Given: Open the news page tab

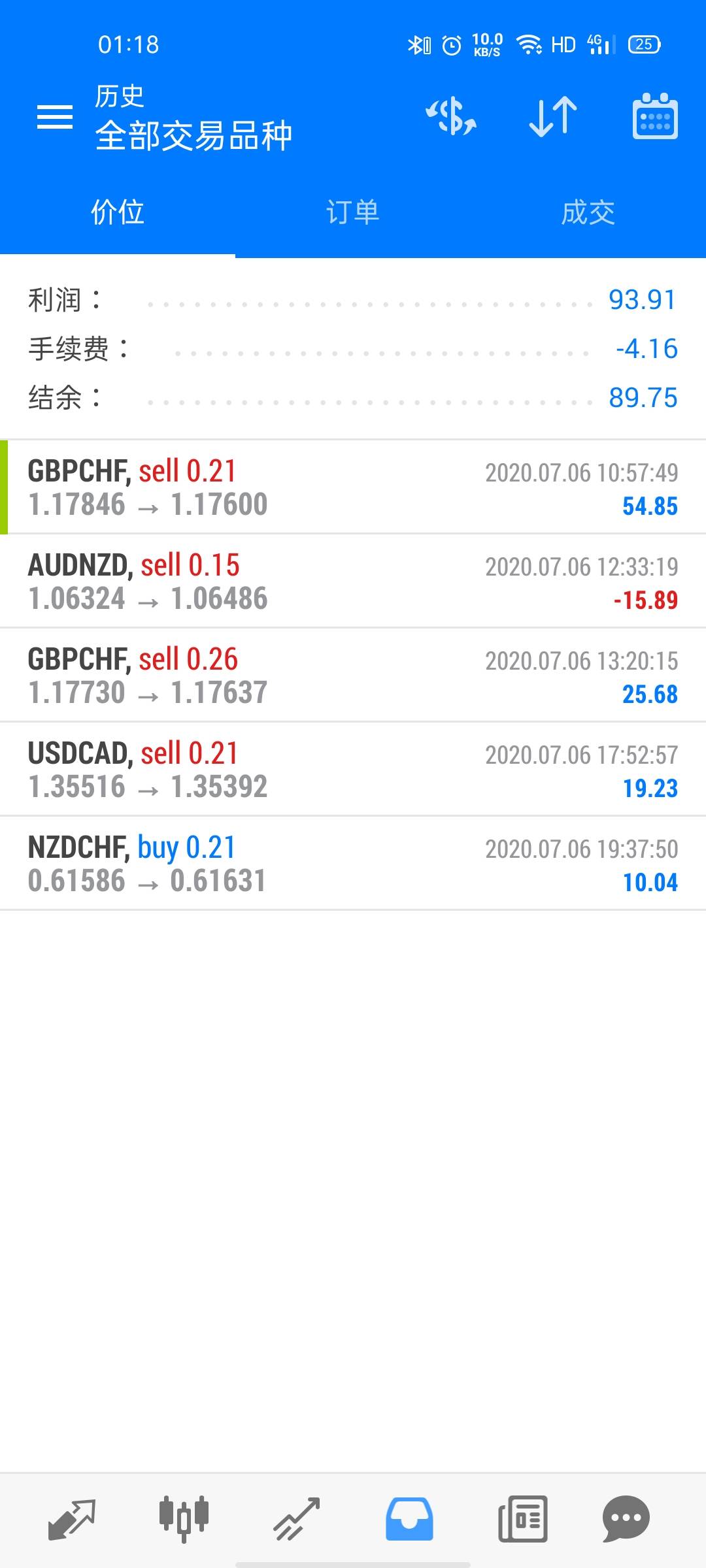Looking at the screenshot, I should (522, 1519).
